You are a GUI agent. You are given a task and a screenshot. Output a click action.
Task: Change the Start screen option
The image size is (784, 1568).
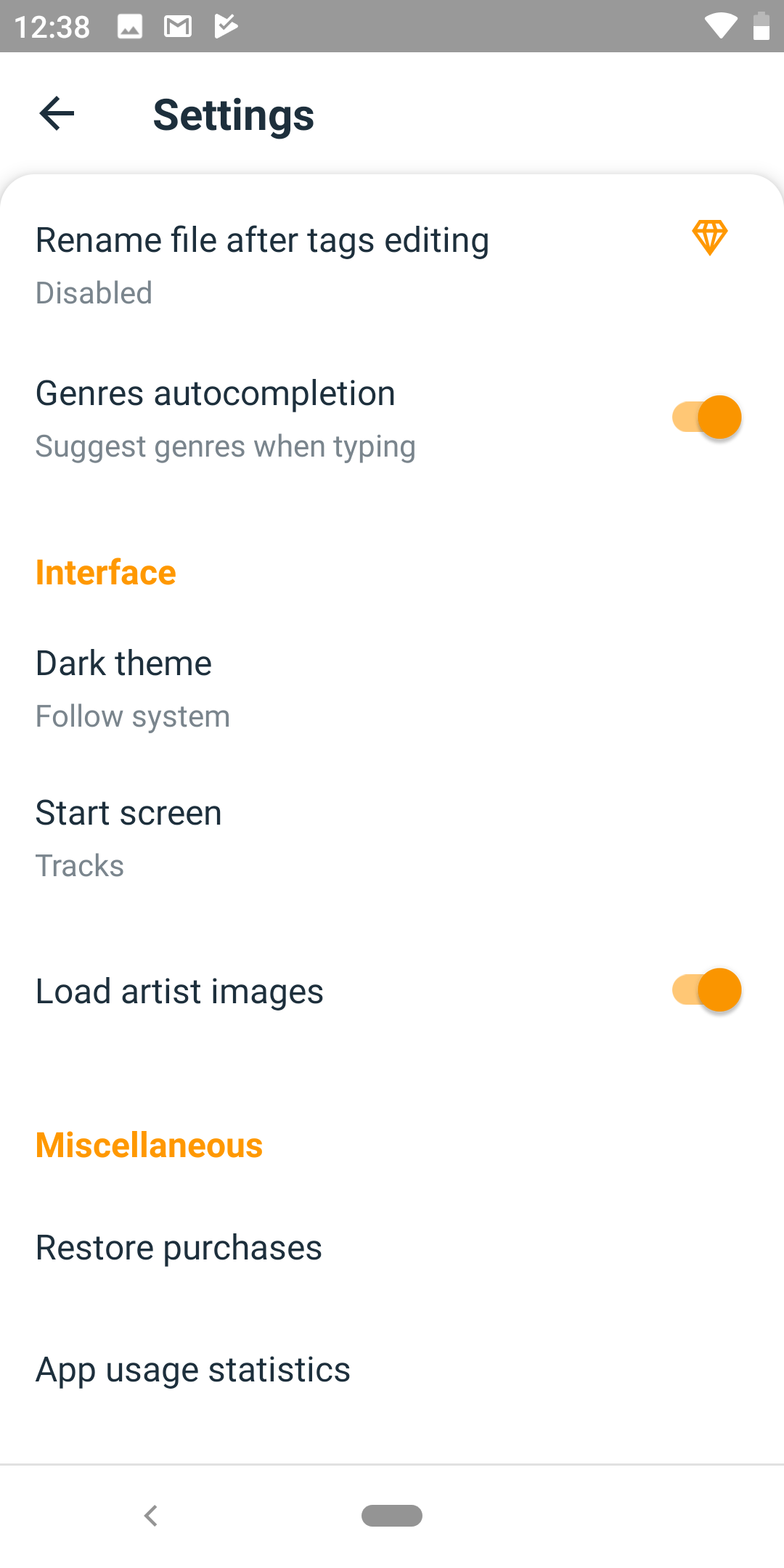392,838
